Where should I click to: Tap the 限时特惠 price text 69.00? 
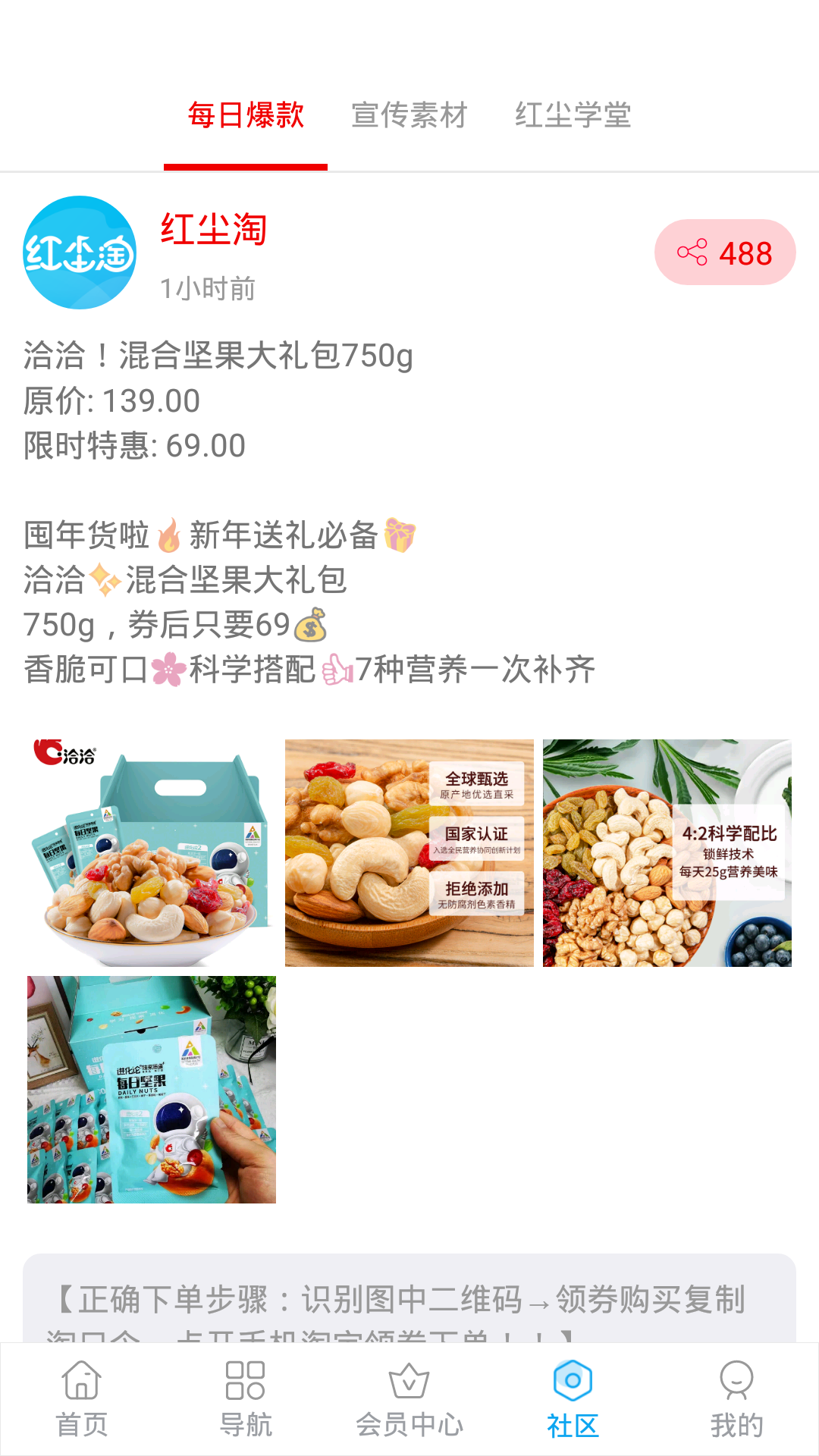coord(205,446)
